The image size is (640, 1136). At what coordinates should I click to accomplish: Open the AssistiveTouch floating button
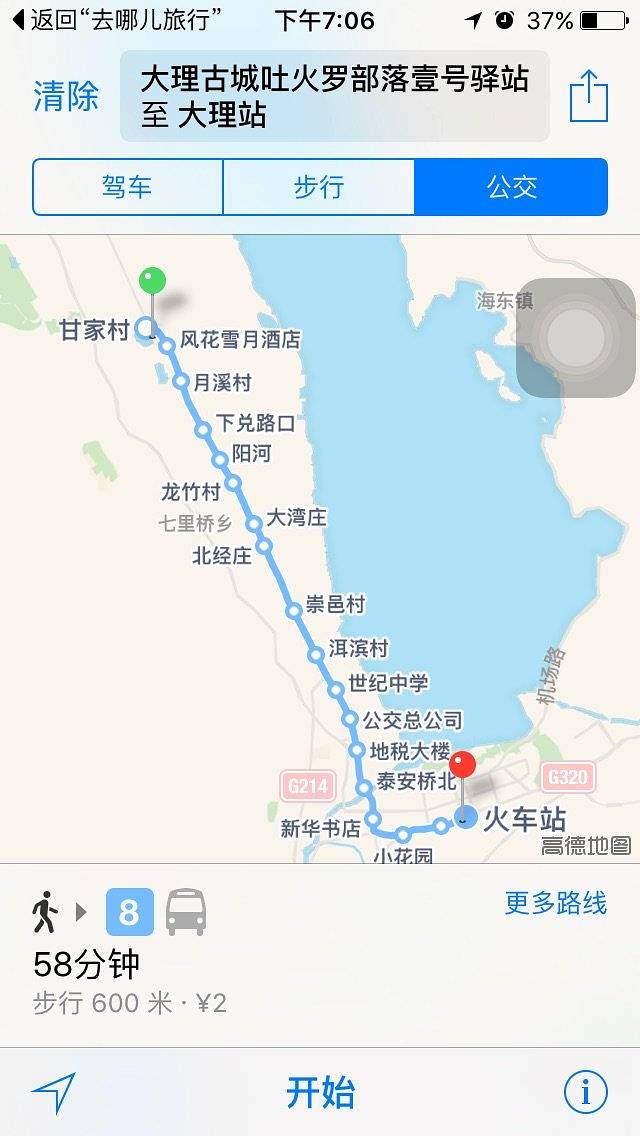(575, 337)
